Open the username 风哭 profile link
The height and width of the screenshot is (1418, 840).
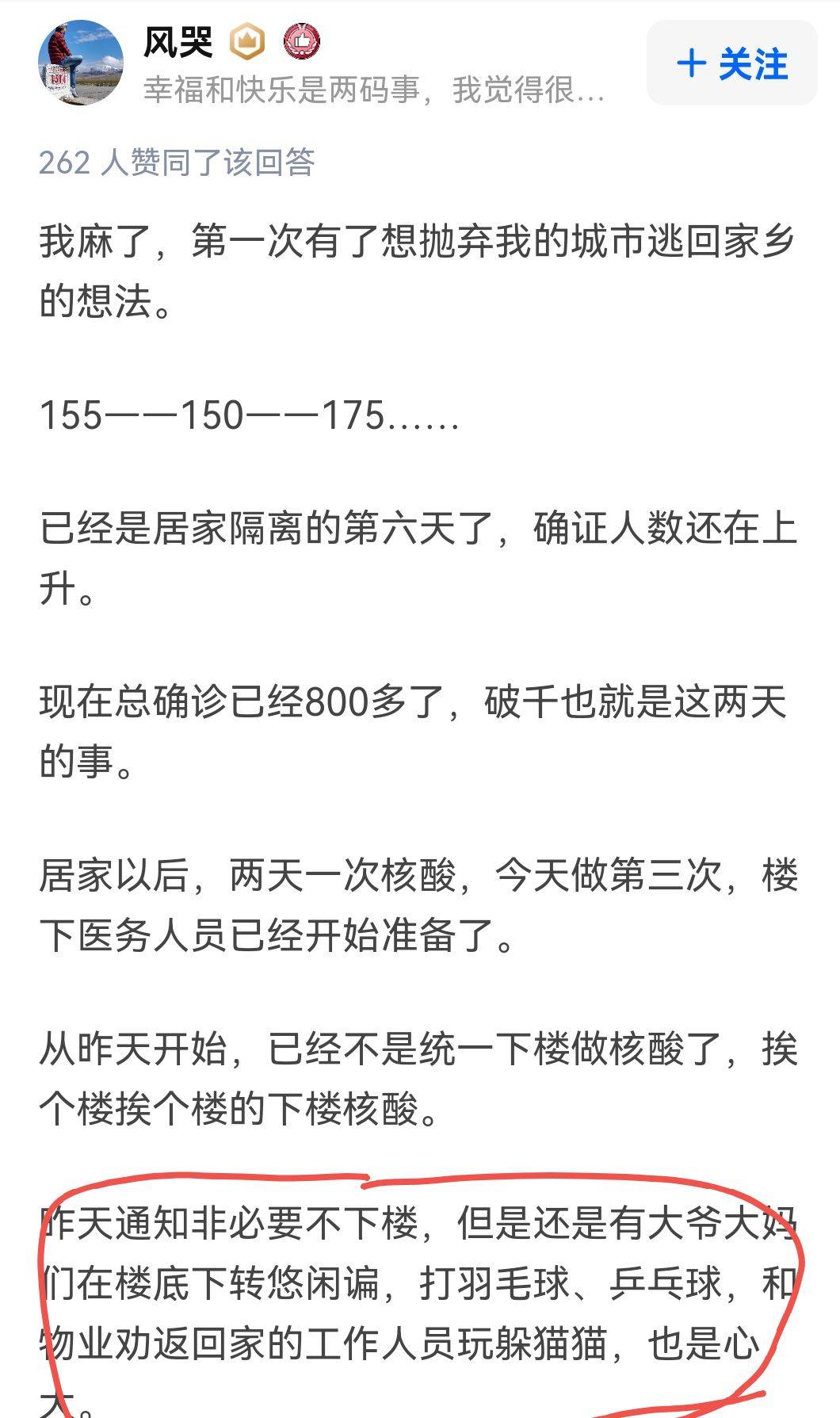[x=178, y=42]
